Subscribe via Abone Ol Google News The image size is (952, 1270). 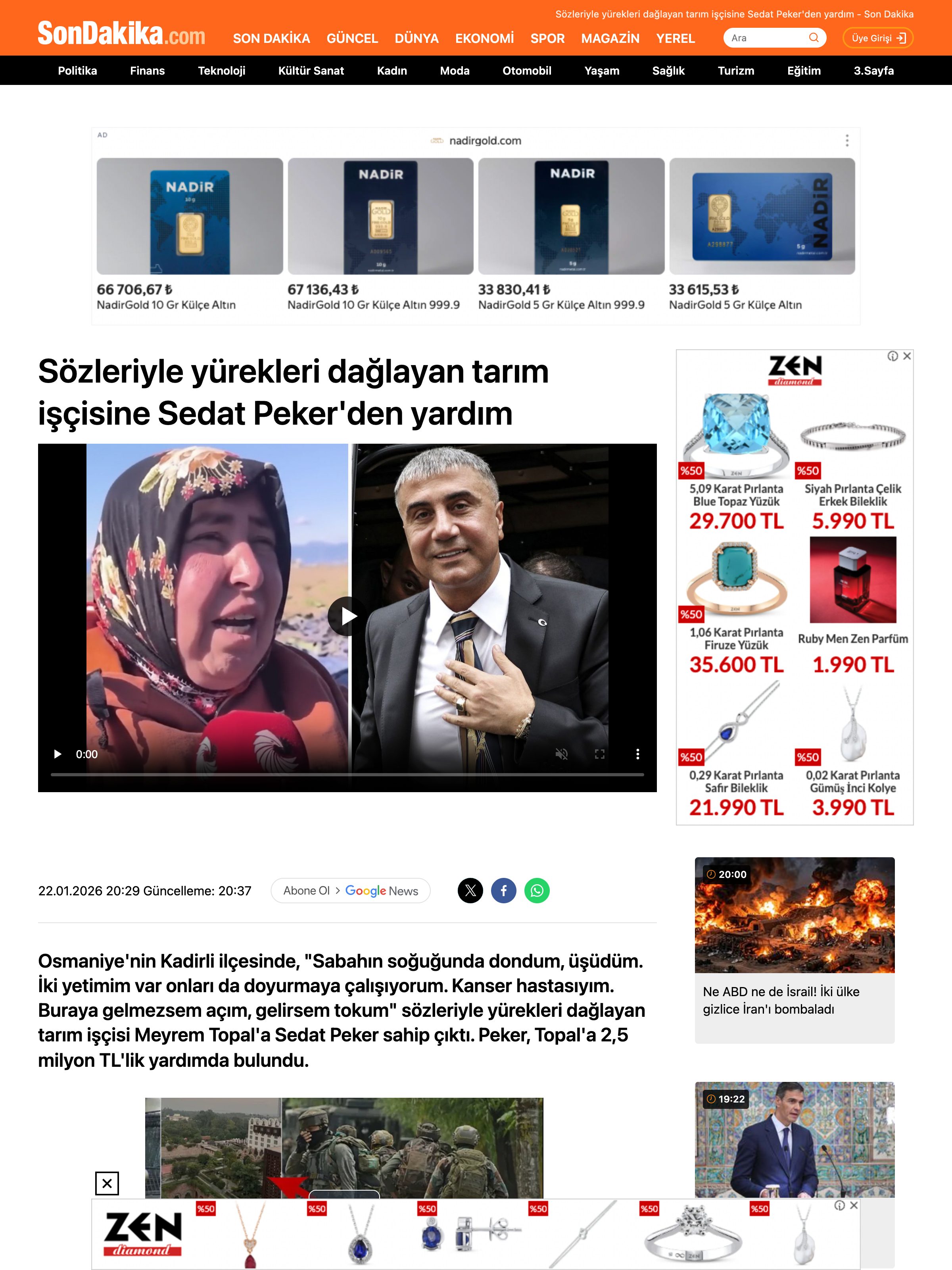point(351,891)
